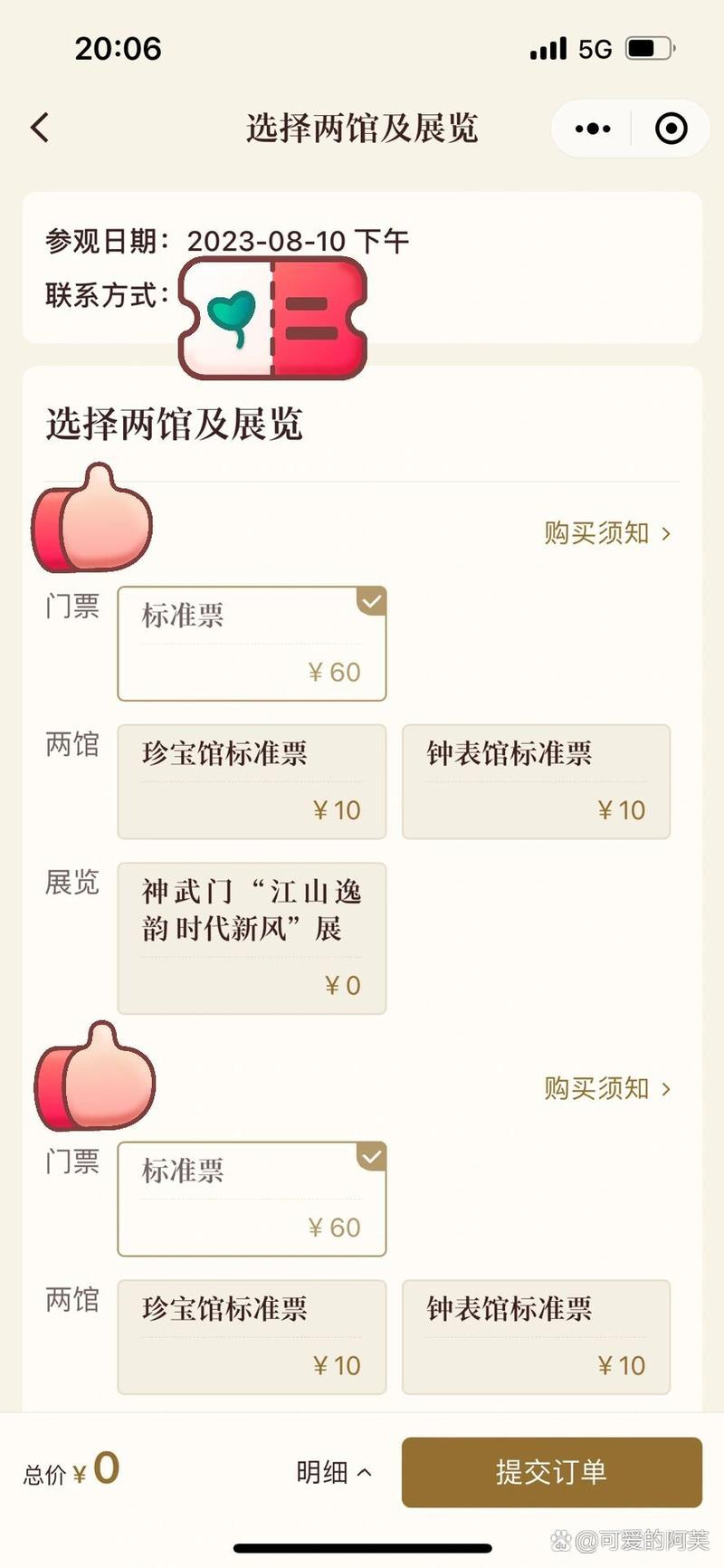The image size is (724, 1568).
Task: Expand the 明细 price breakdown
Action: pyautogui.click(x=333, y=1472)
